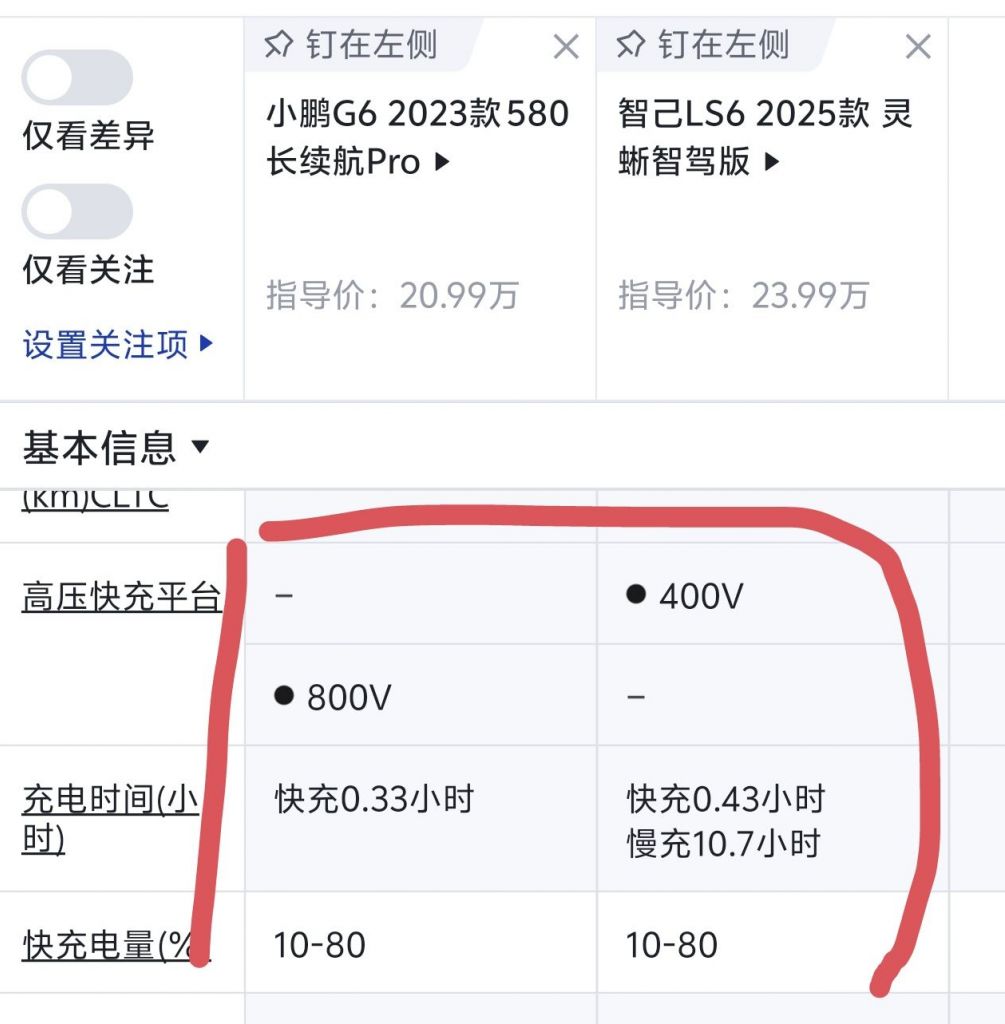Viewport: 1005px width, 1024px height.
Task: Pin 小鹏G6 column to the left
Action: pyautogui.click(x=352, y=45)
